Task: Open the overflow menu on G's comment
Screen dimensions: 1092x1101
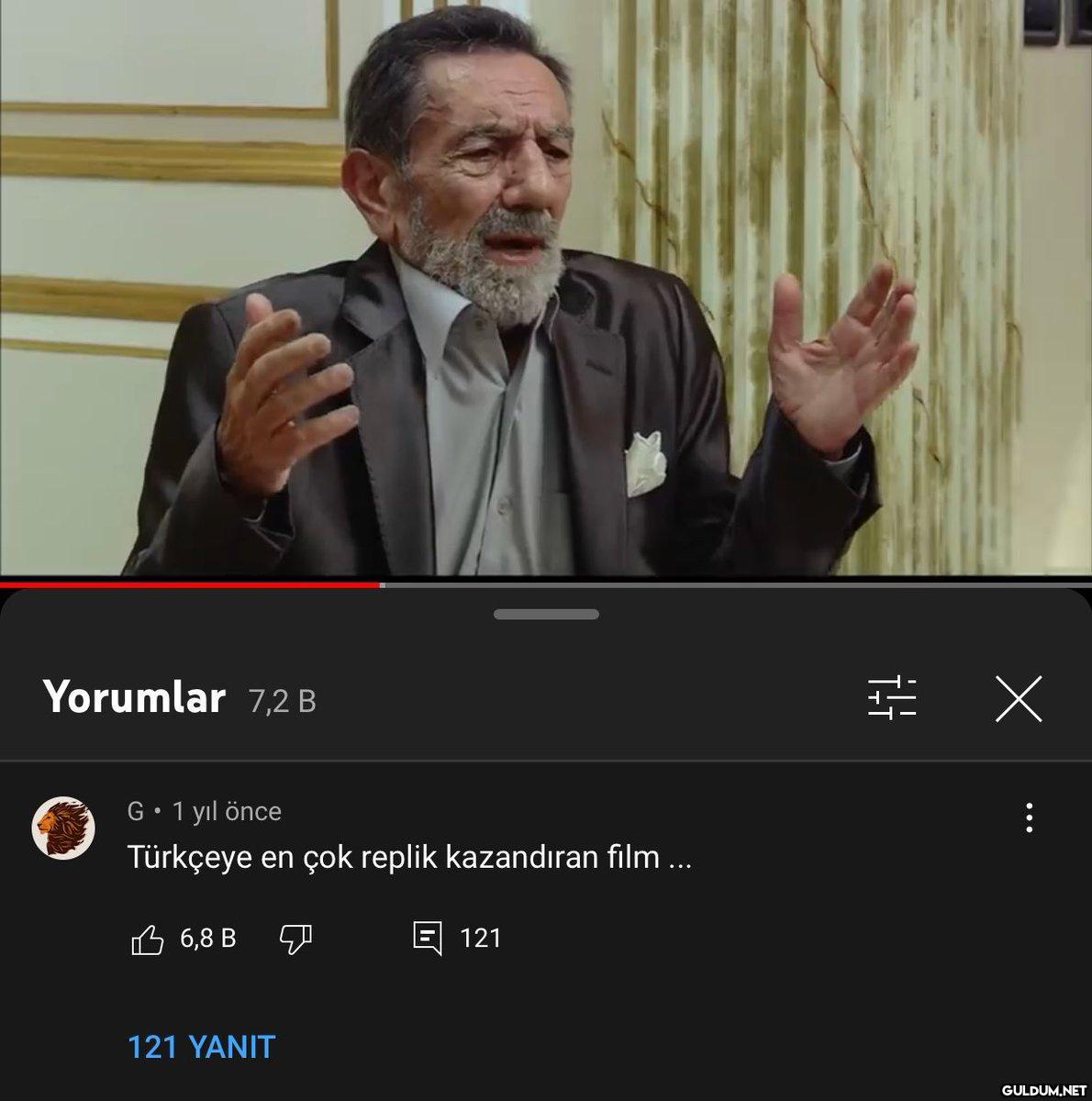Action: (x=1030, y=817)
